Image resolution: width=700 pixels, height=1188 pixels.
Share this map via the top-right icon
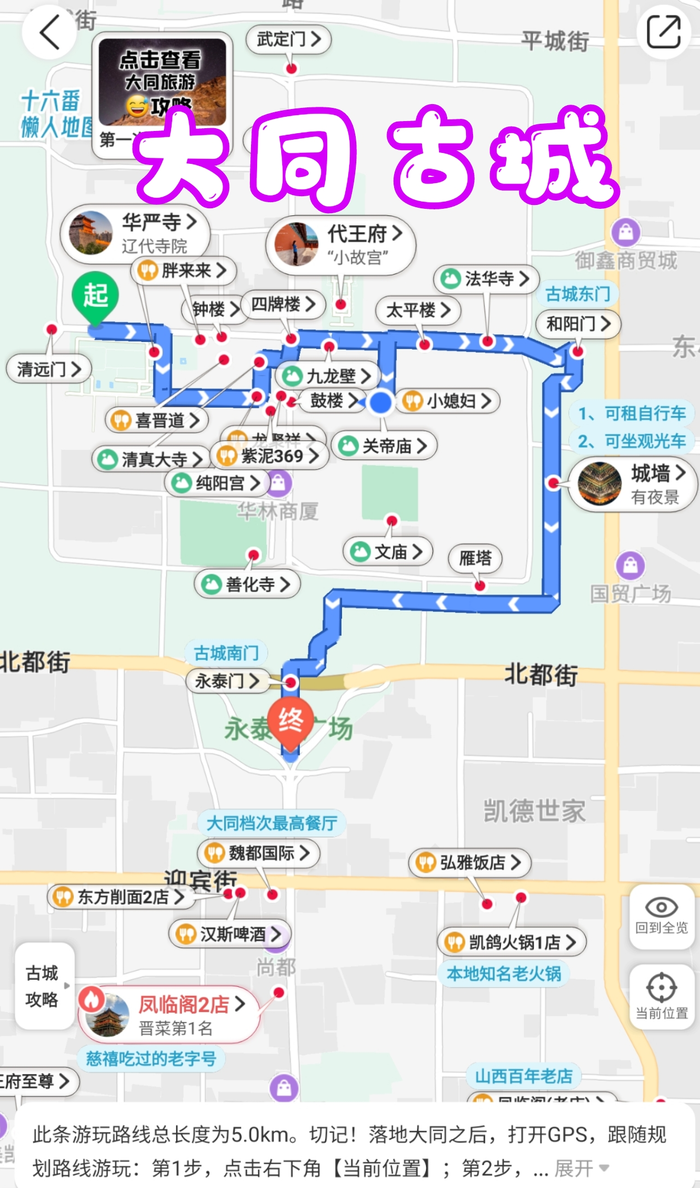[663, 33]
